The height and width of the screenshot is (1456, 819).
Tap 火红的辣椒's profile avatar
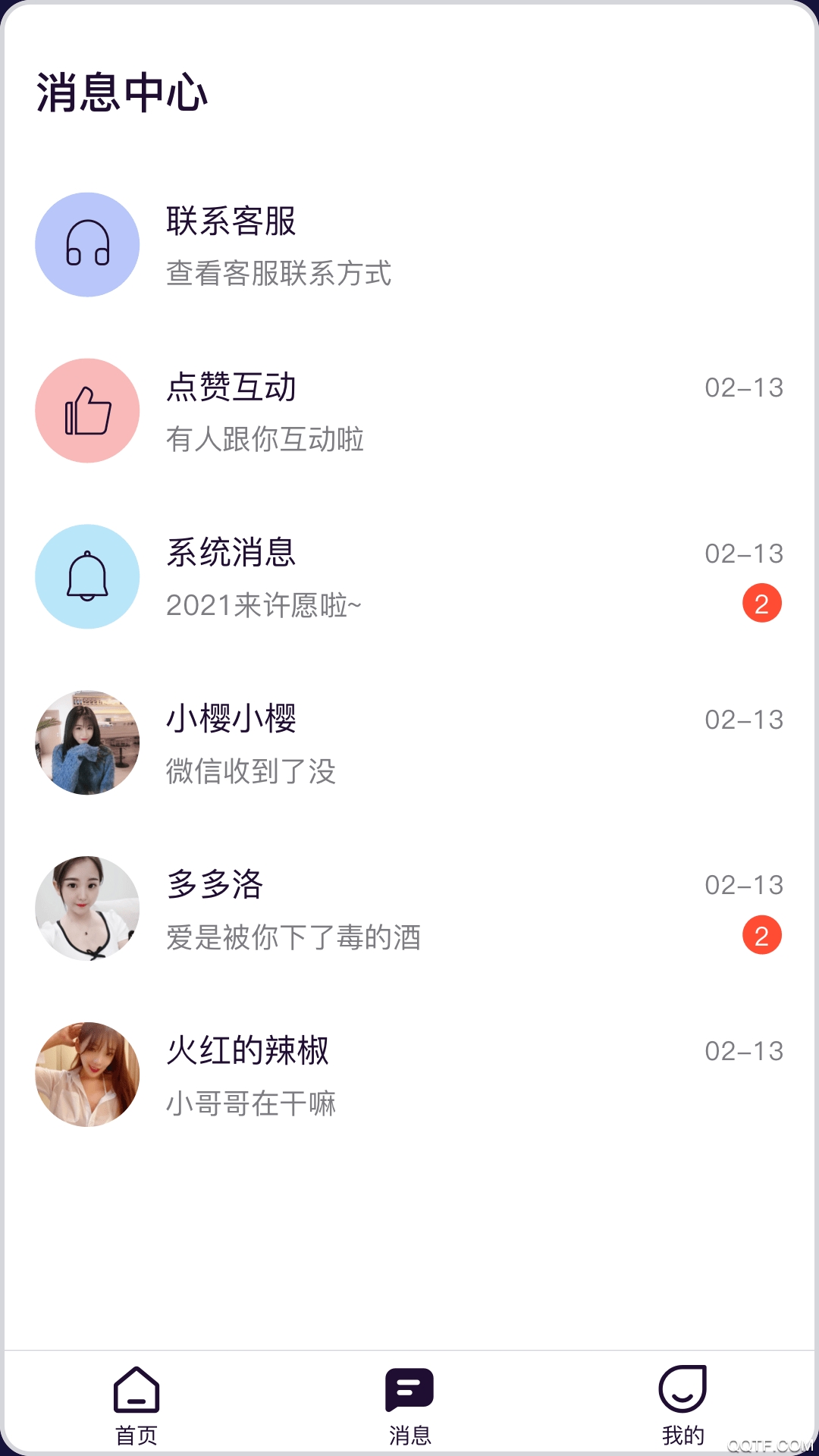[86, 1075]
